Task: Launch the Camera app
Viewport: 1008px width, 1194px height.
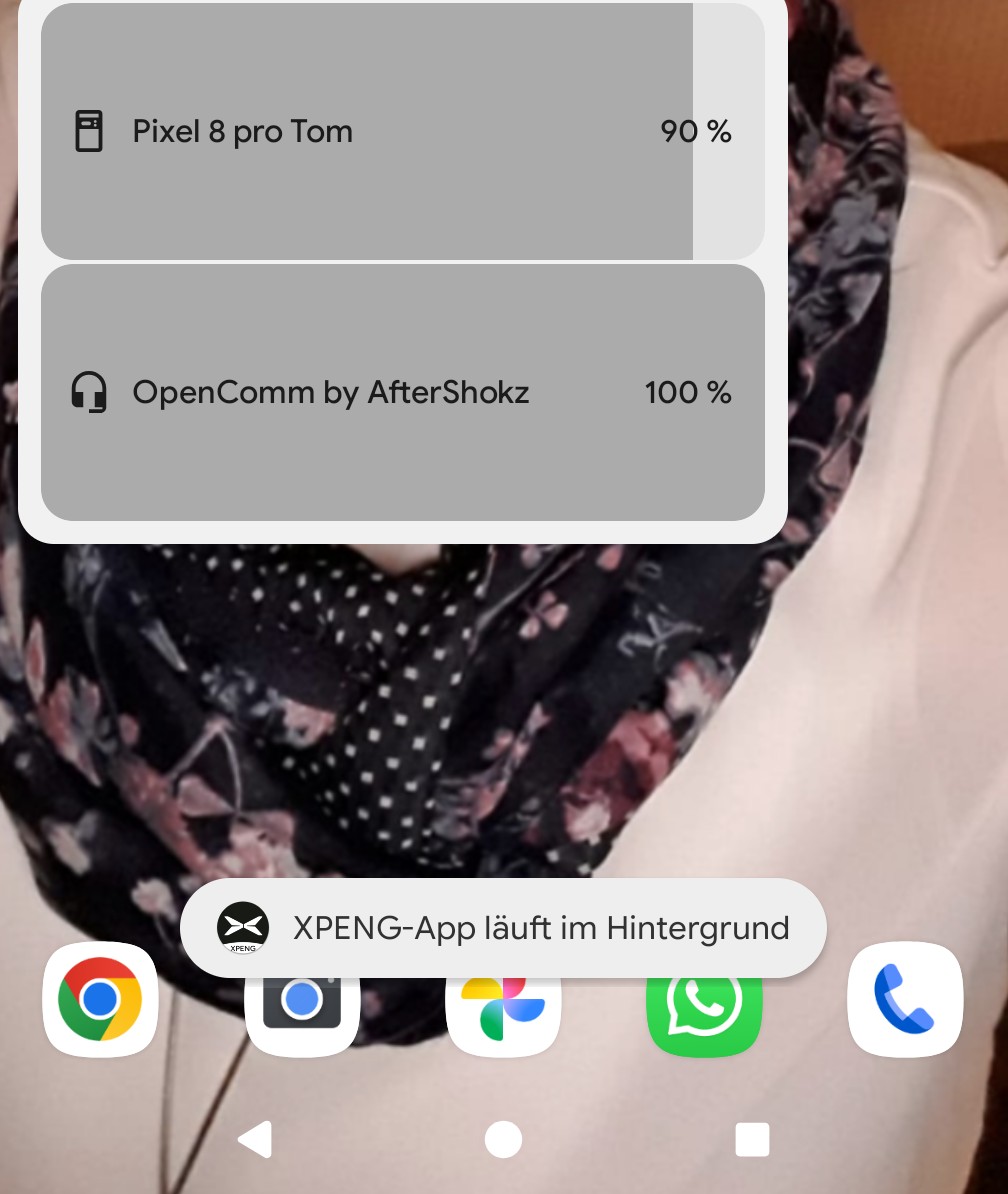Action: (301, 1012)
